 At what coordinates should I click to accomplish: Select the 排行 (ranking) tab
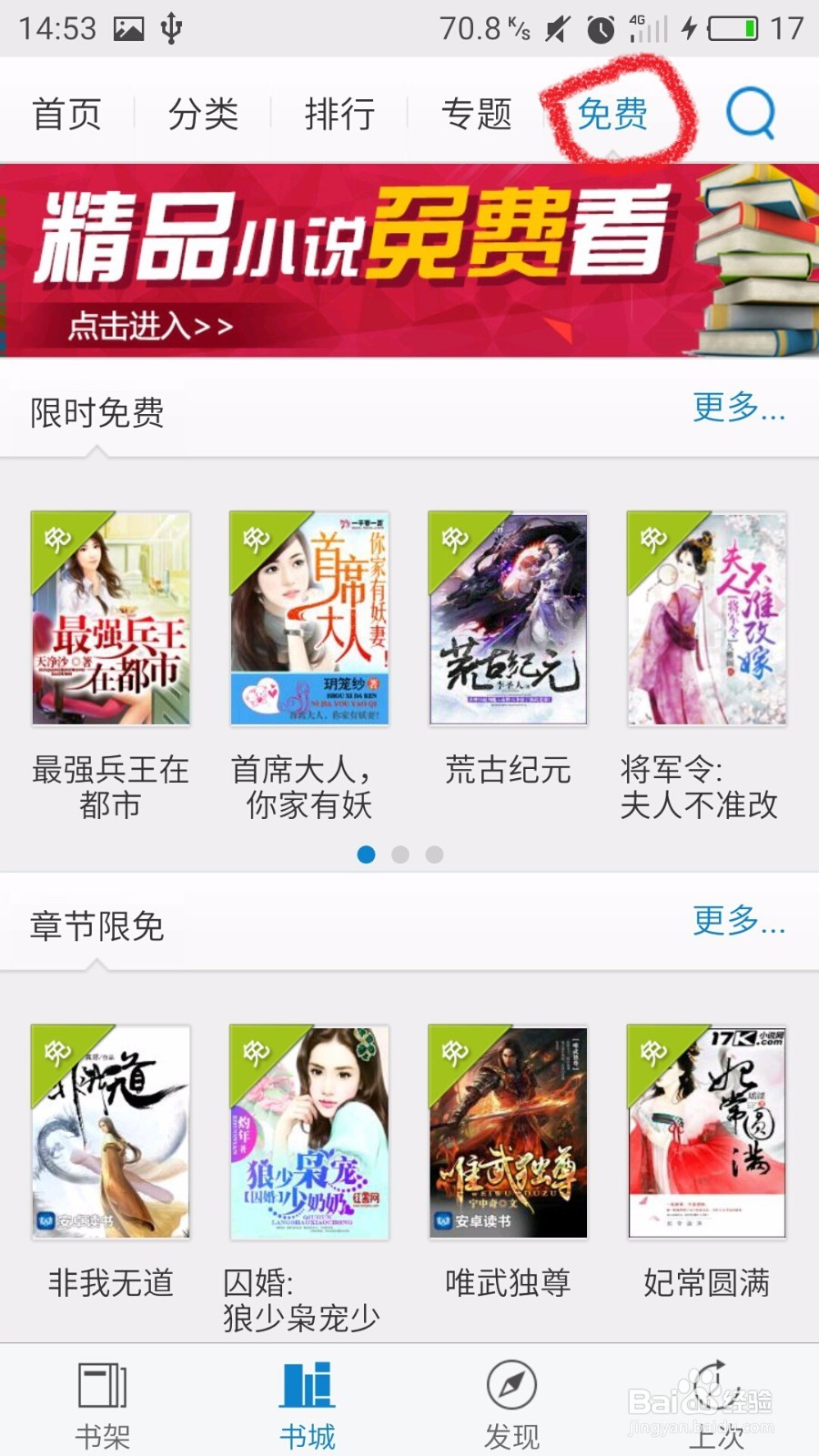[x=339, y=114]
